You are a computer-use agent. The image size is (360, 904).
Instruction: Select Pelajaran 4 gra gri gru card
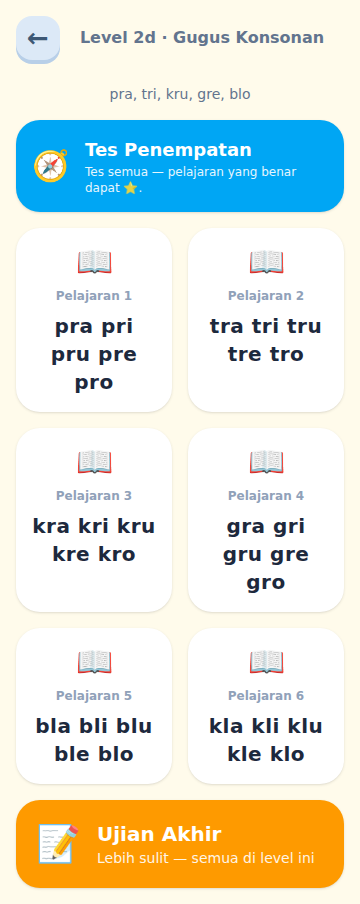pos(266,520)
